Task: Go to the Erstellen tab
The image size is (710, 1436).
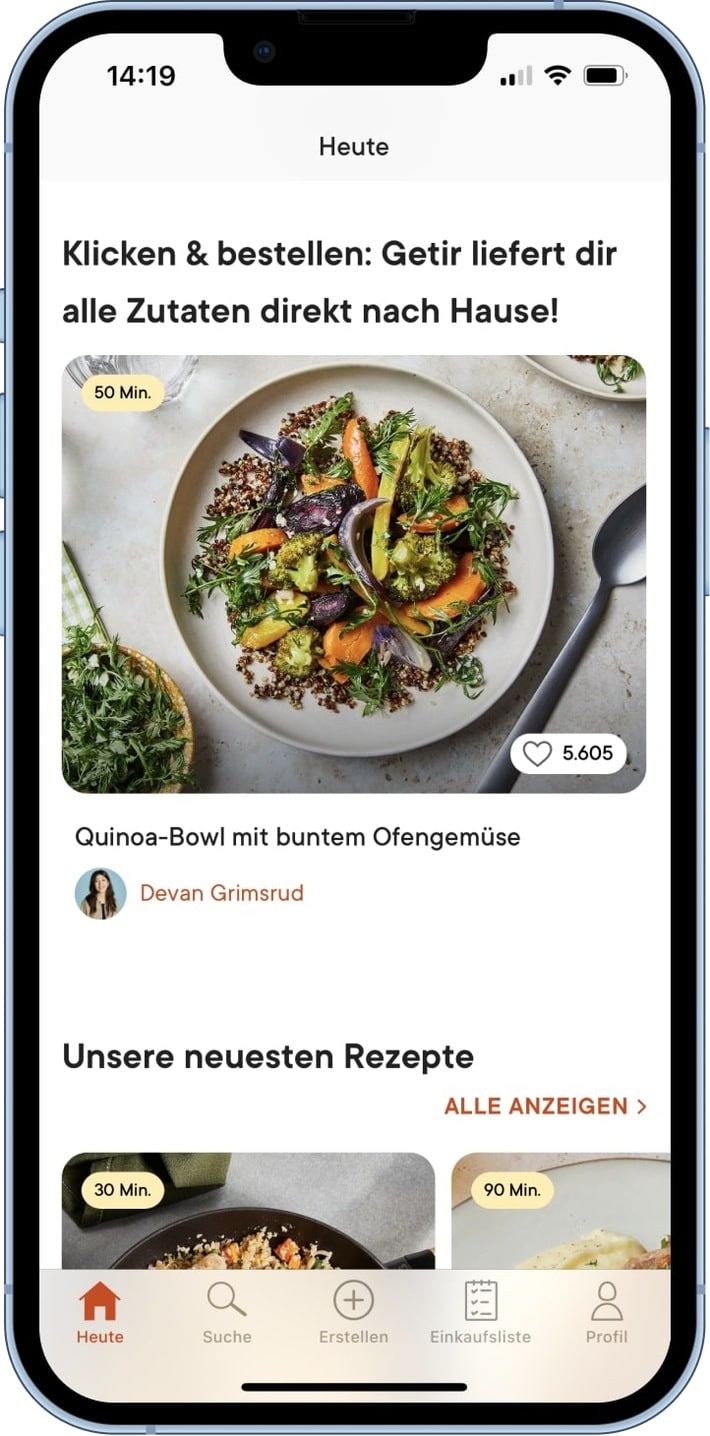Action: (x=353, y=1313)
